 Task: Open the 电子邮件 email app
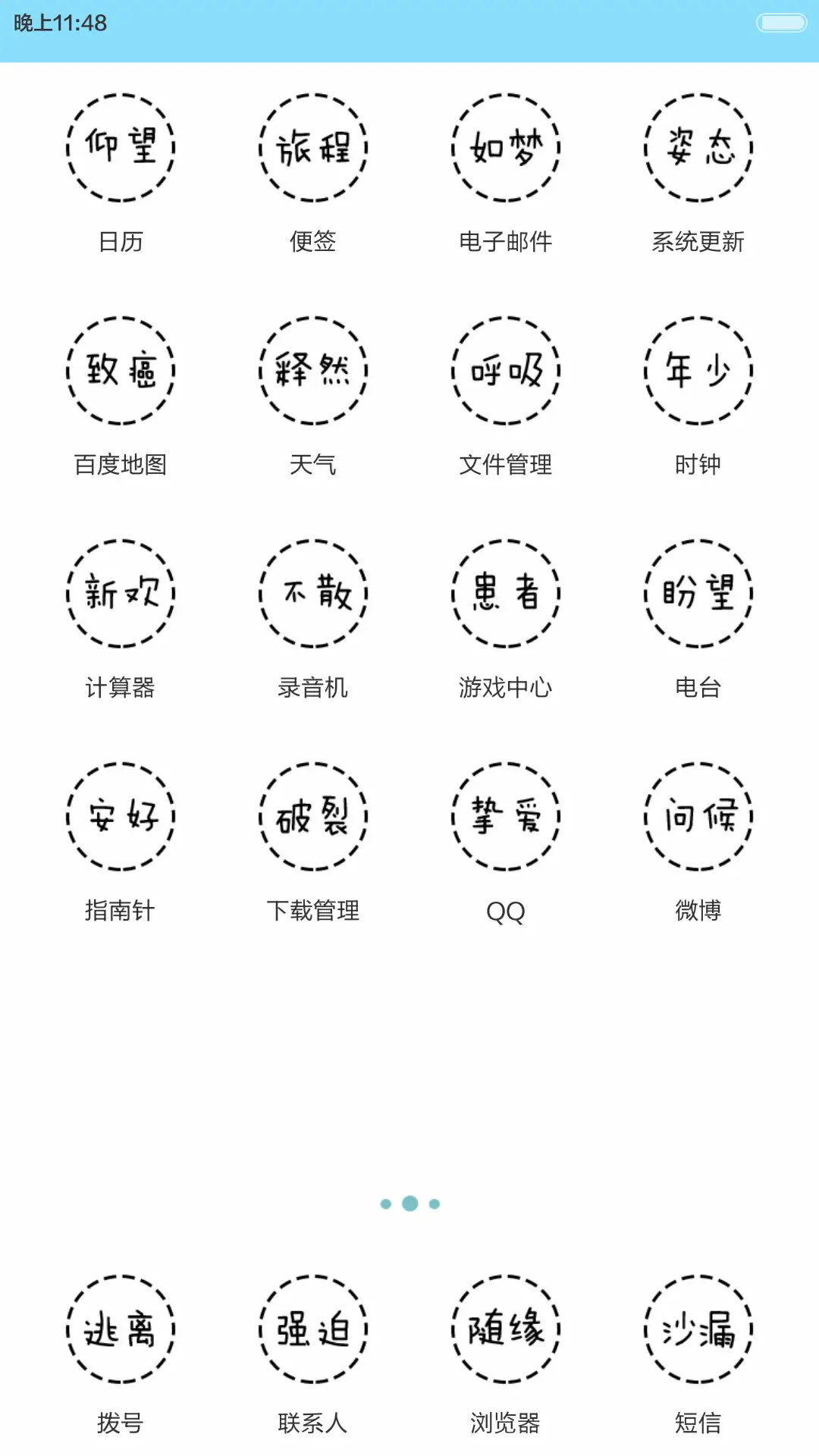click(x=505, y=149)
